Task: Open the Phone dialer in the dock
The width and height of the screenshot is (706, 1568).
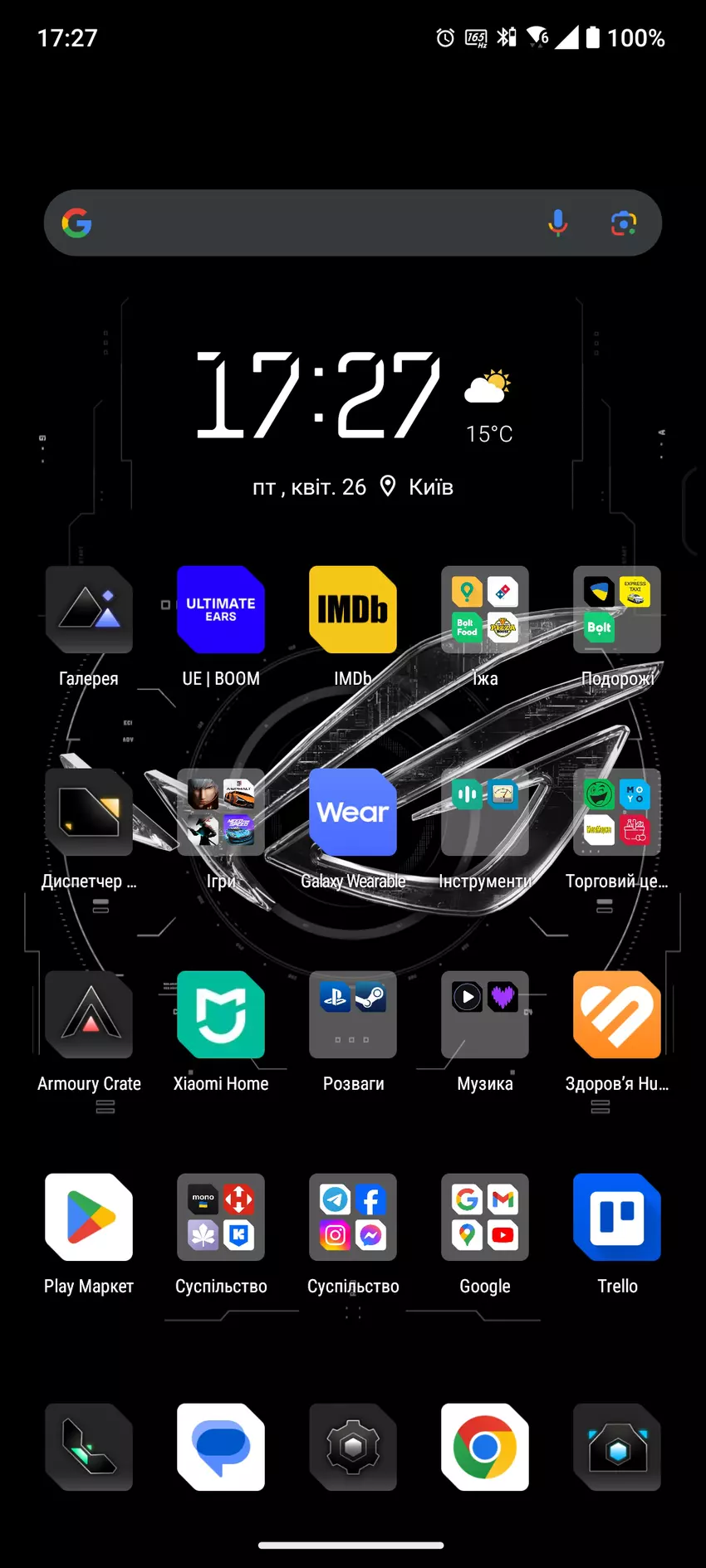Action: pos(89,1447)
